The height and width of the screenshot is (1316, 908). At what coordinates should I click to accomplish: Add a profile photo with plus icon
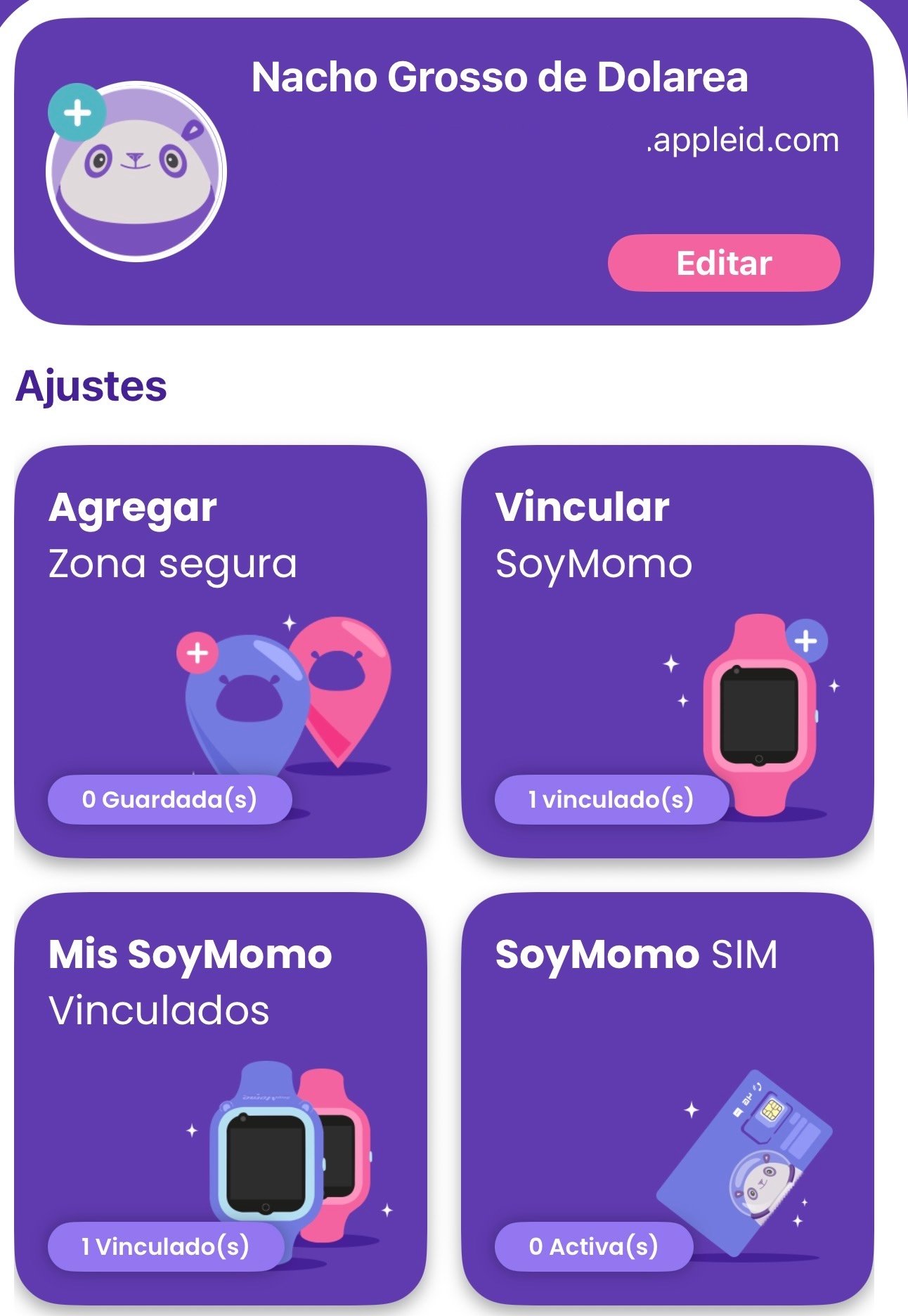click(77, 113)
